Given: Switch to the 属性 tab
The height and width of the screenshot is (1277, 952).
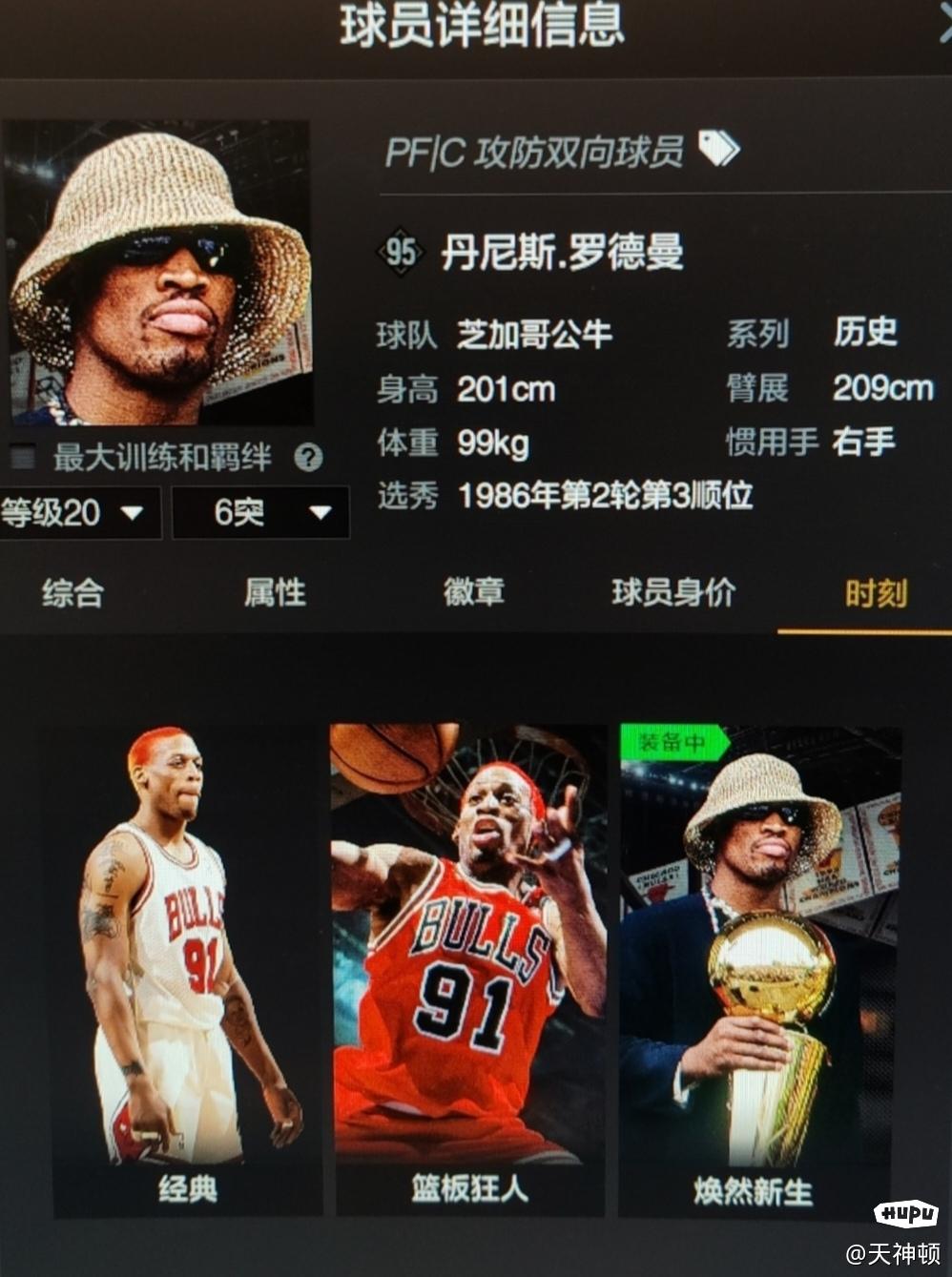Looking at the screenshot, I should click(x=275, y=593).
